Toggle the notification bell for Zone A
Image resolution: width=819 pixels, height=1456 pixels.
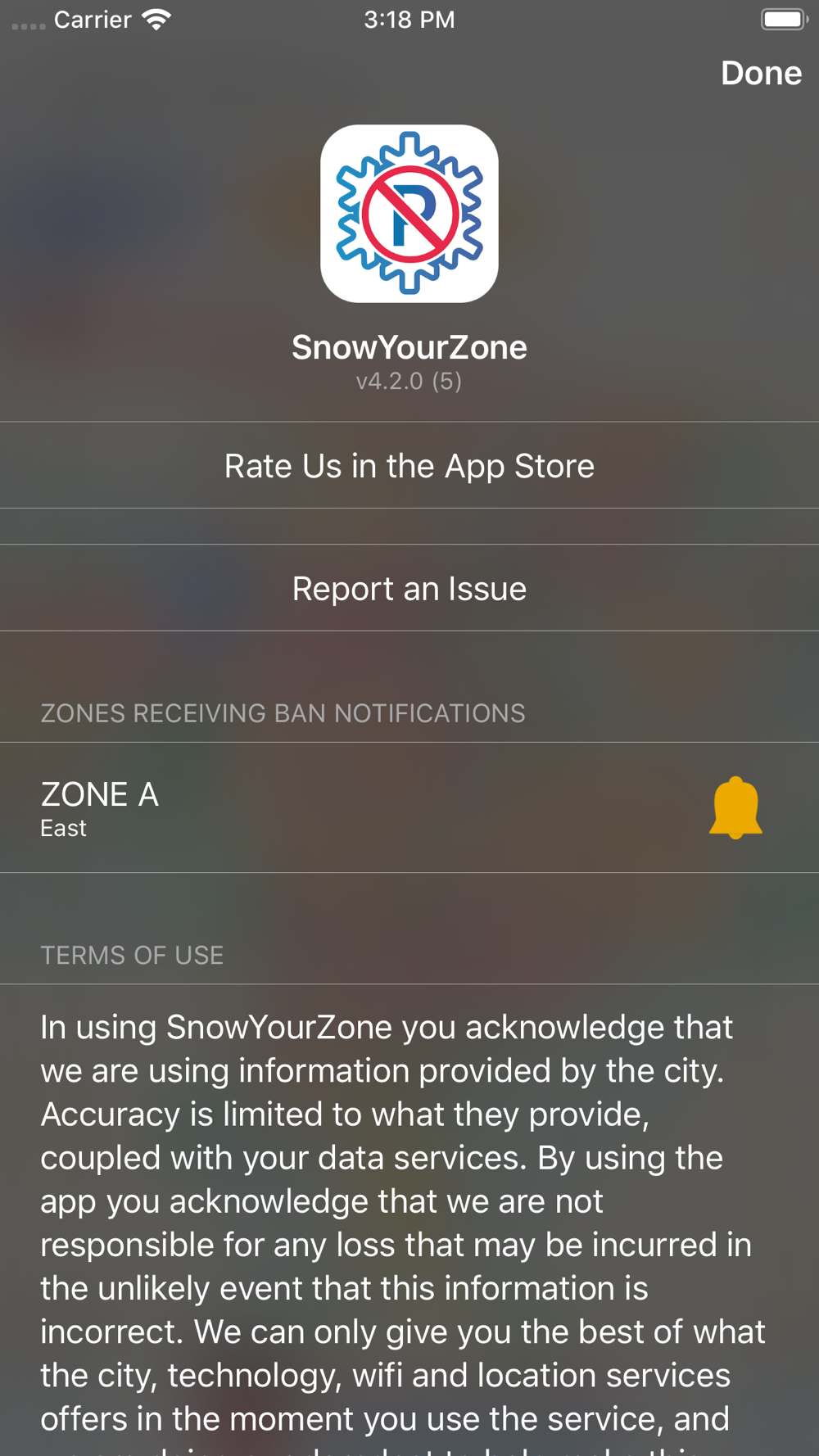pos(735,807)
